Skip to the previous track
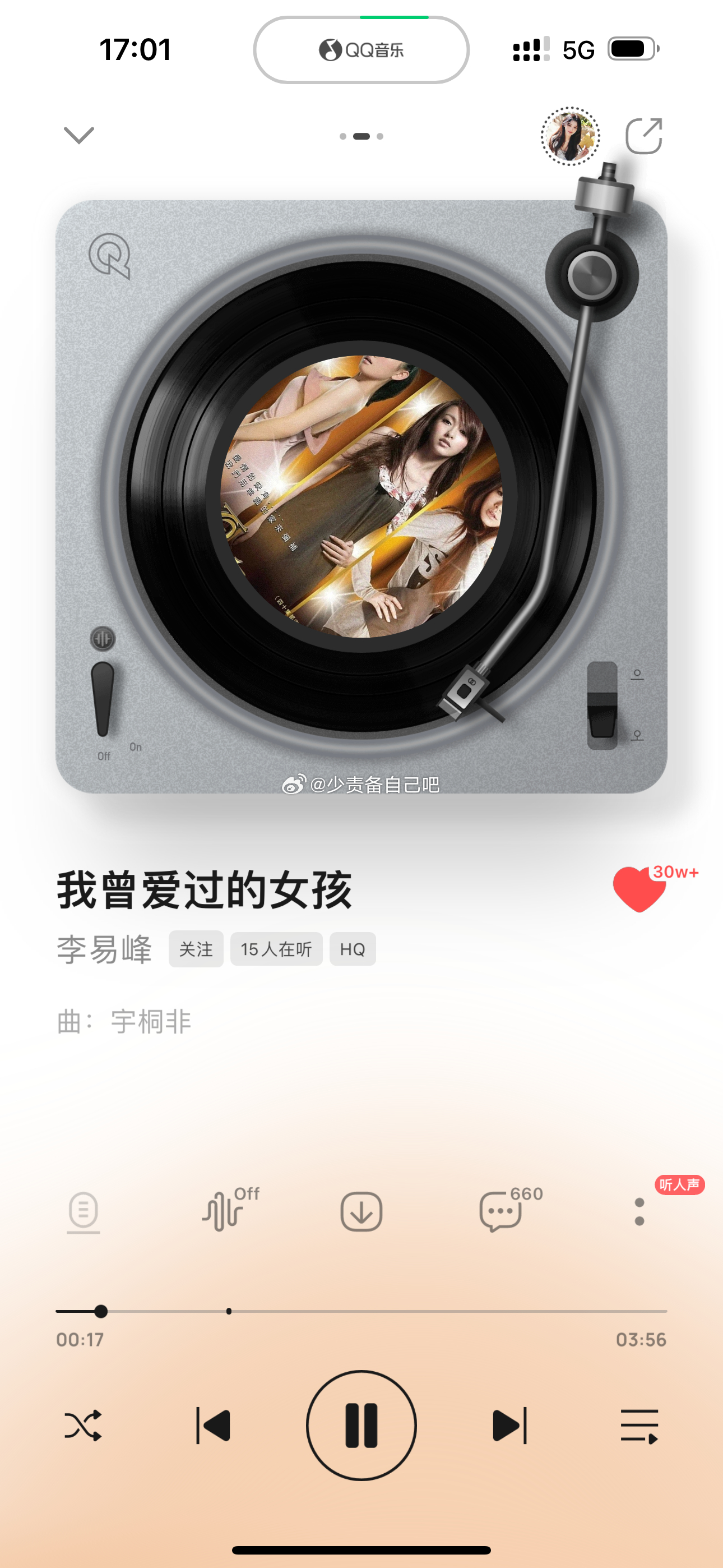The width and height of the screenshot is (723, 1568). [213, 1425]
